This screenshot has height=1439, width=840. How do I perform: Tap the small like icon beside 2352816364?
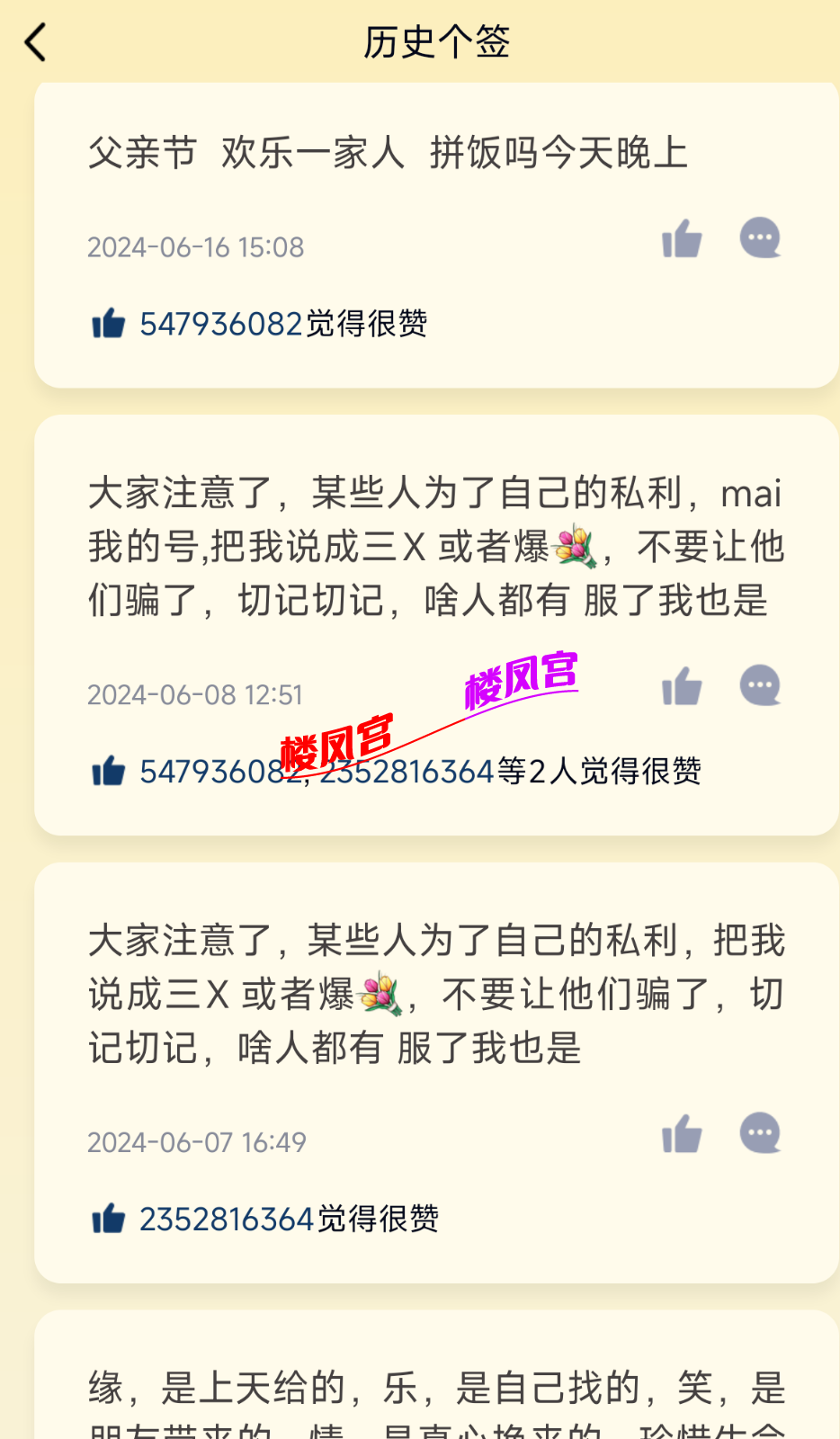[109, 1220]
